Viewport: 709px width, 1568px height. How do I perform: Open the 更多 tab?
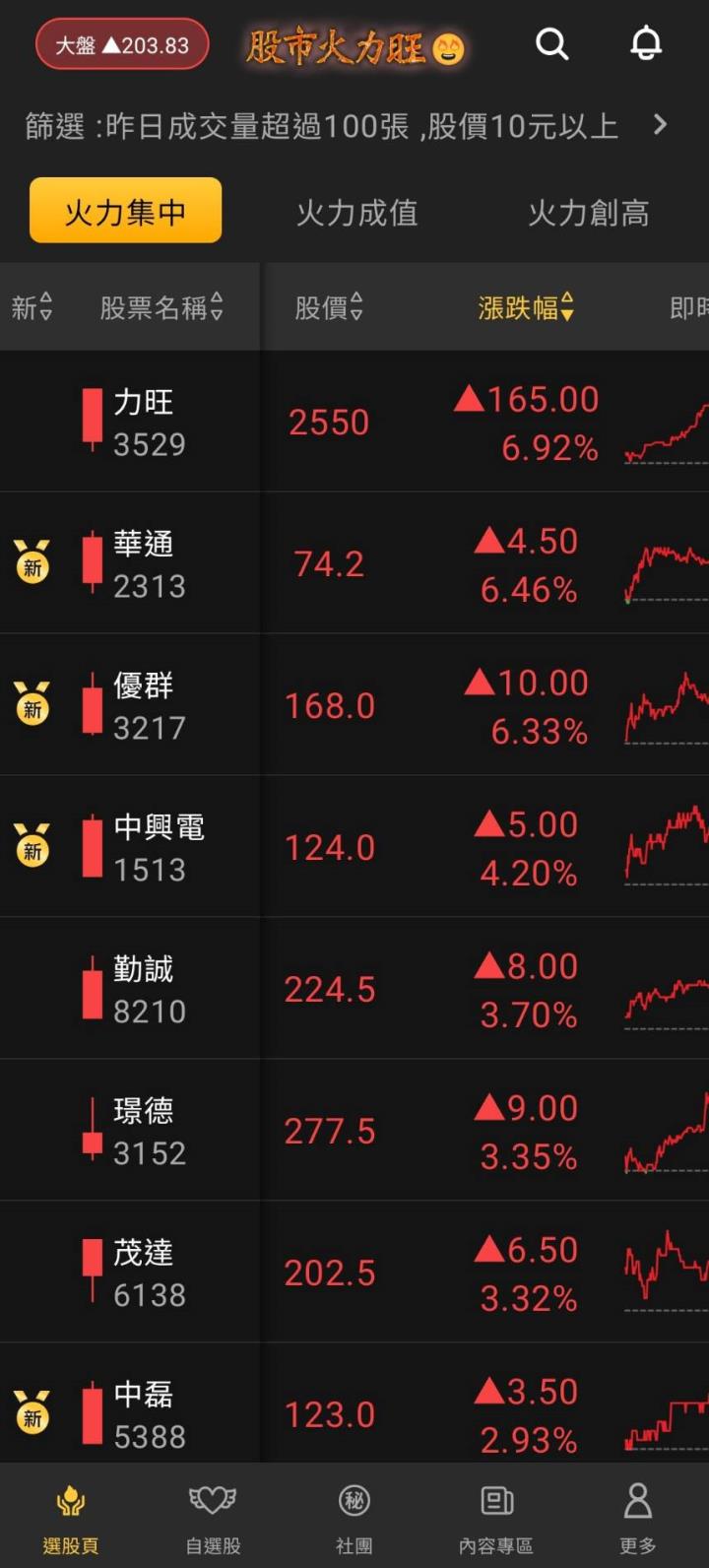(x=638, y=1515)
